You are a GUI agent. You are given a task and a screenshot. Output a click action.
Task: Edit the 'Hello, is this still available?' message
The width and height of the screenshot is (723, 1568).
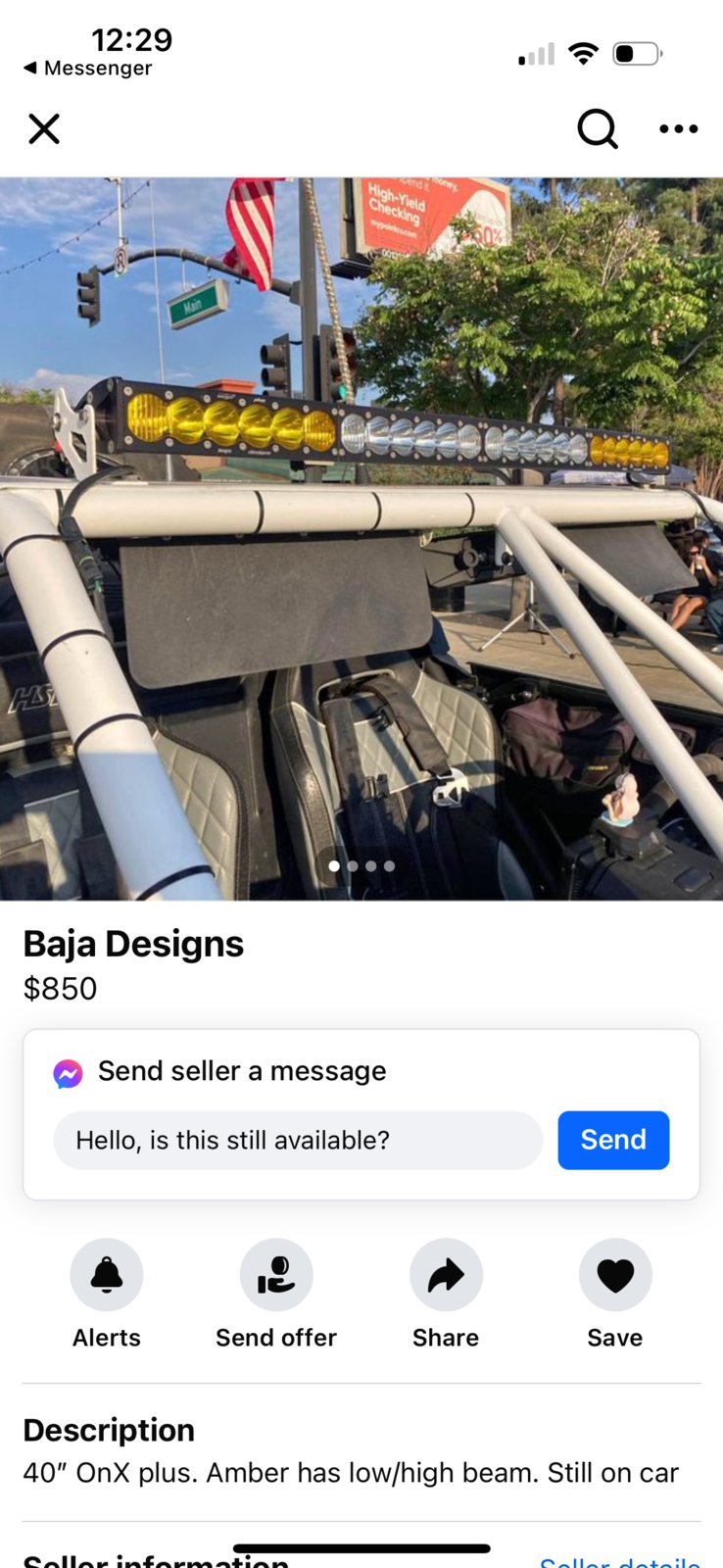click(x=298, y=1140)
